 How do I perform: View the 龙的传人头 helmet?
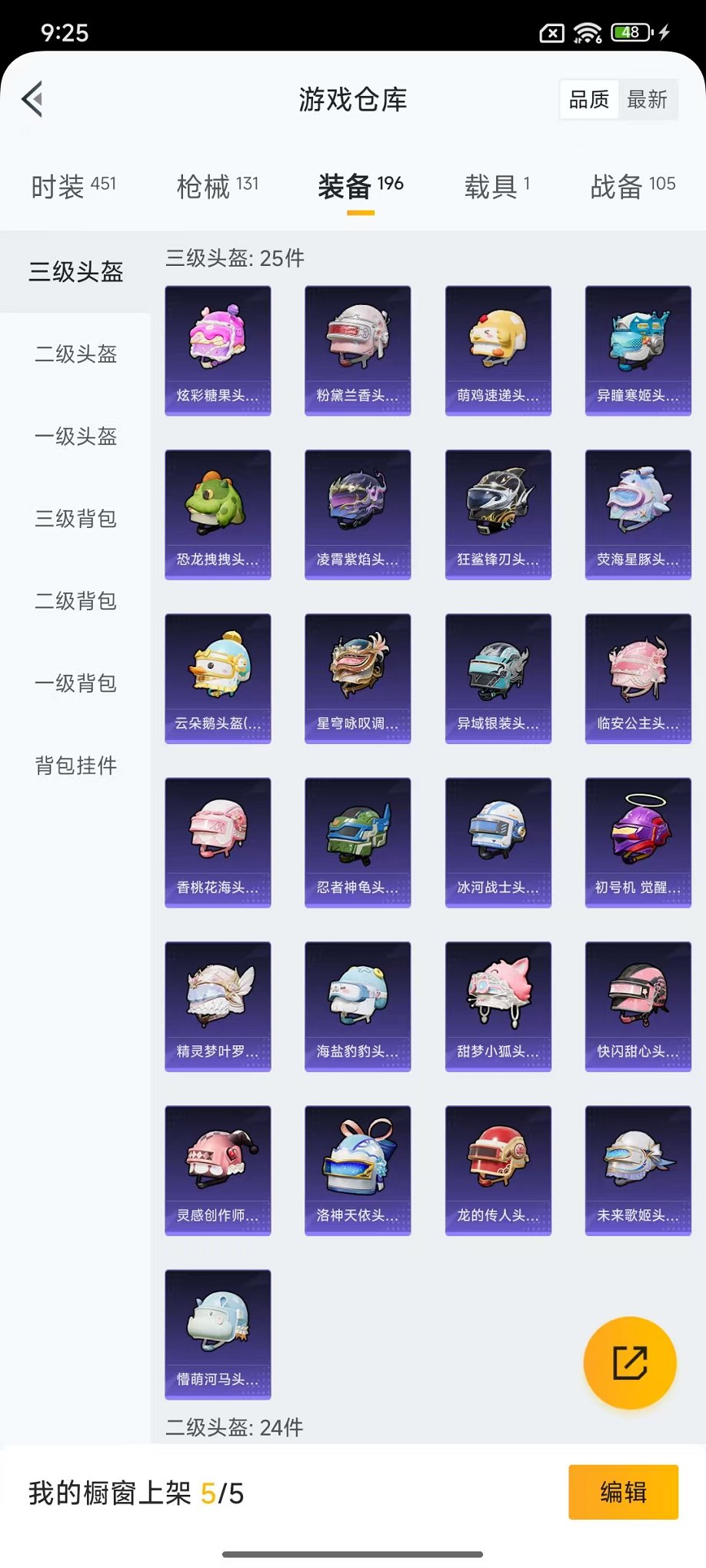tap(498, 1171)
